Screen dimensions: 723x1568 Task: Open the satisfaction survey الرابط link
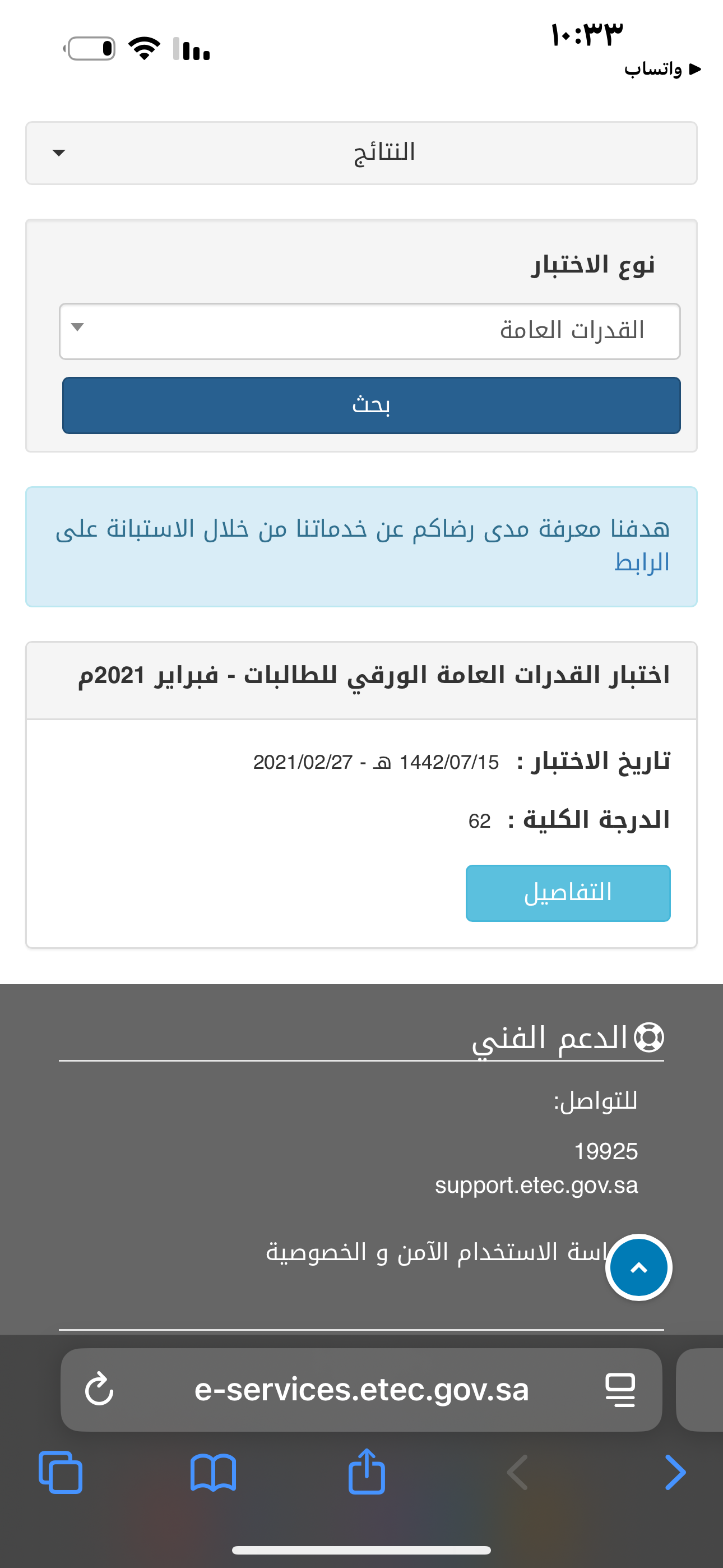coord(641,562)
